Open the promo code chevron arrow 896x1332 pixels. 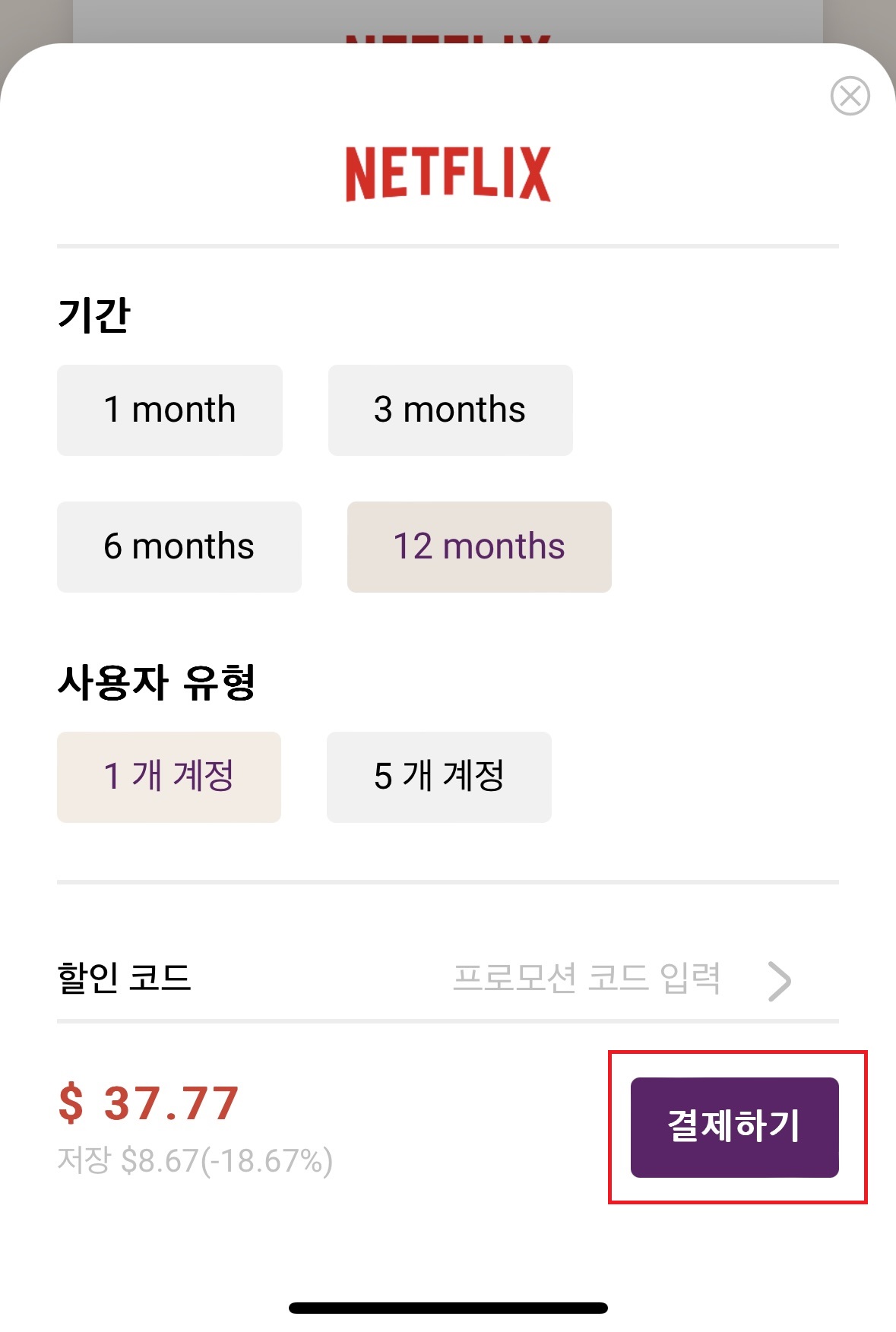pyautogui.click(x=779, y=980)
